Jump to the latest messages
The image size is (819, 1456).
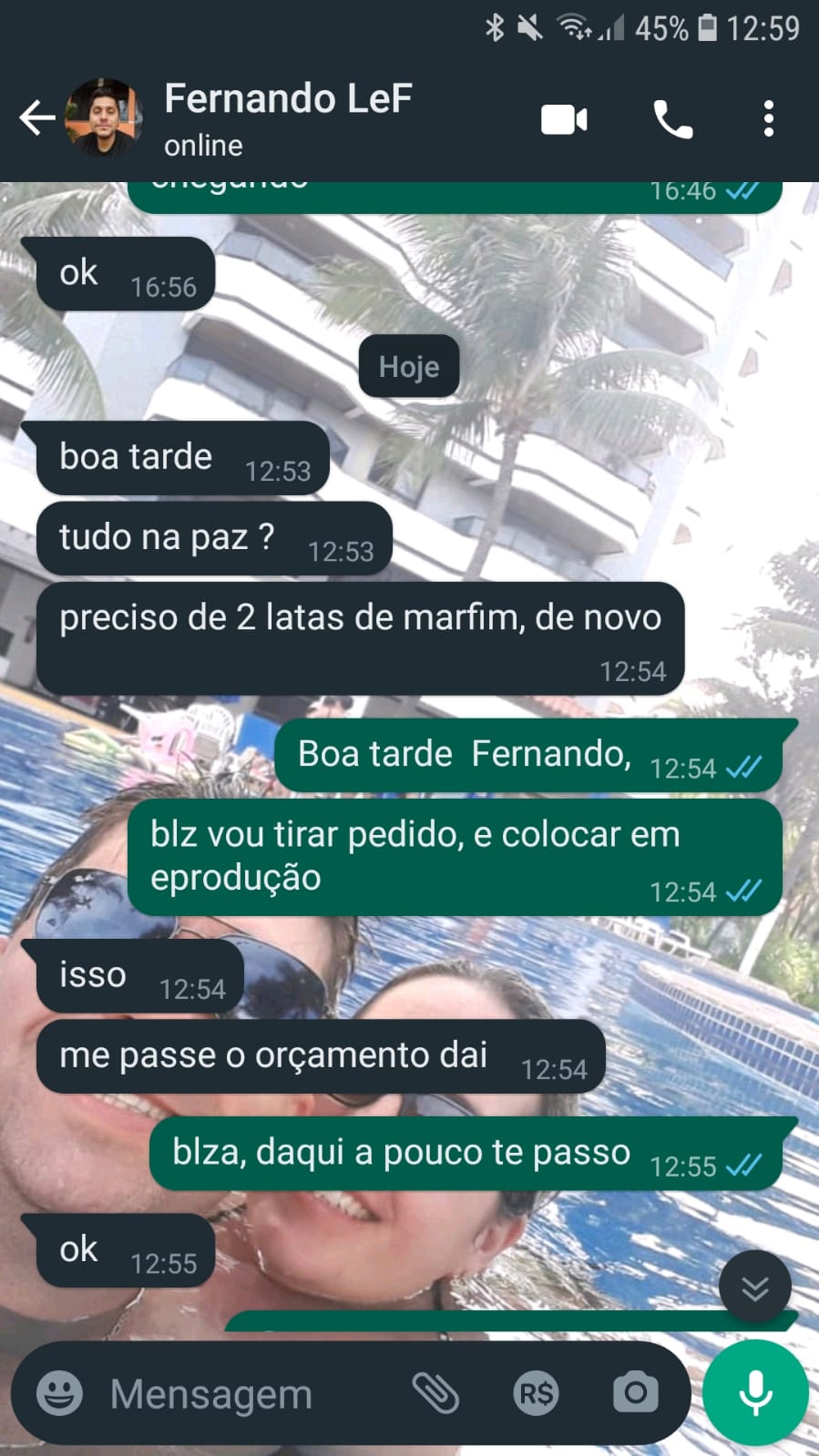754,1288
